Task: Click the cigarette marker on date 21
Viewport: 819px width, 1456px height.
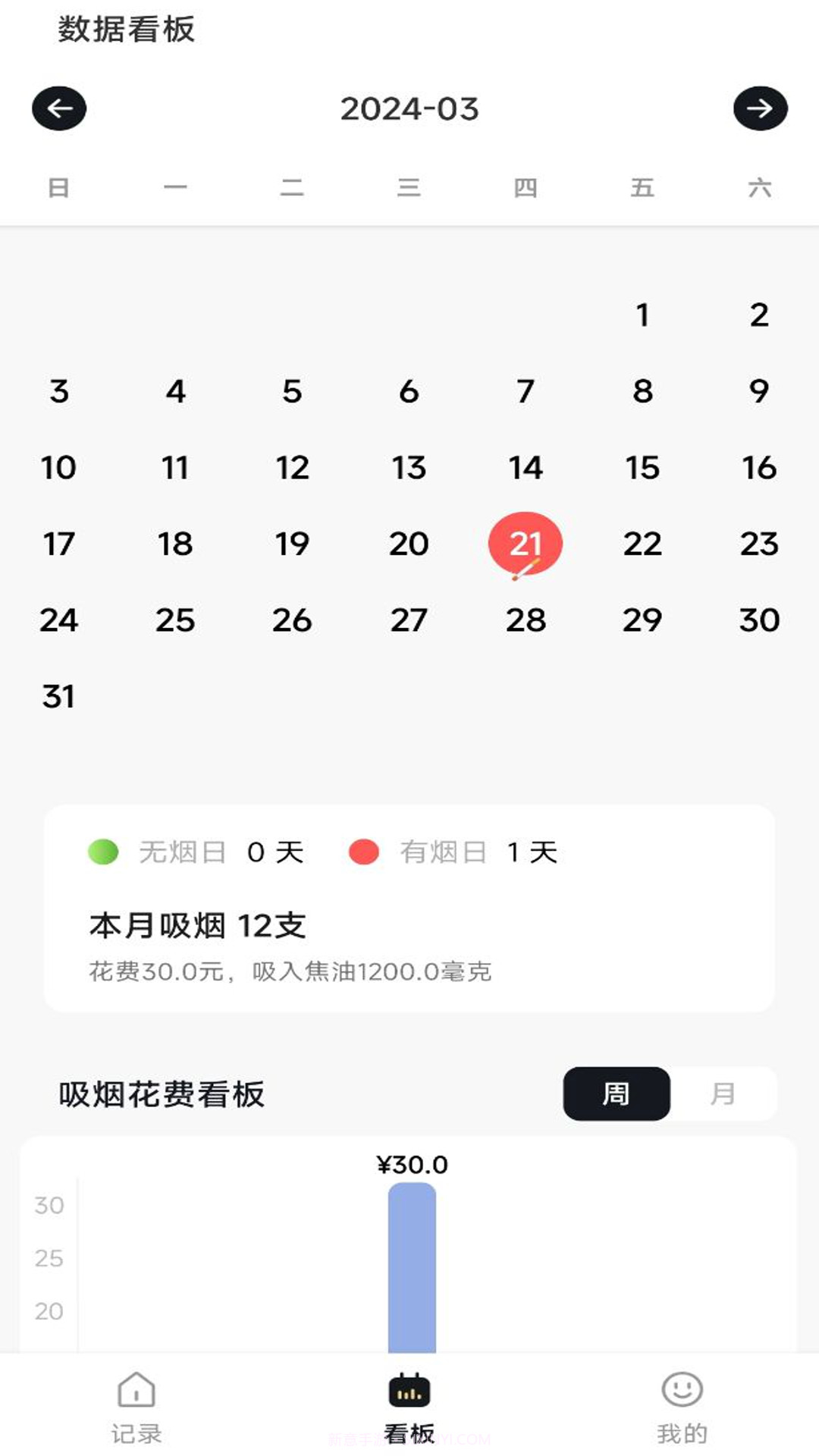Action: tap(526, 570)
